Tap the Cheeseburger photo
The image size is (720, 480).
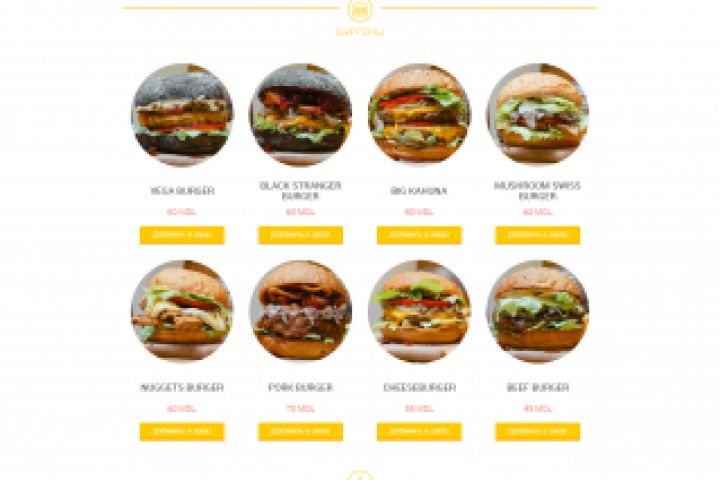419,311
